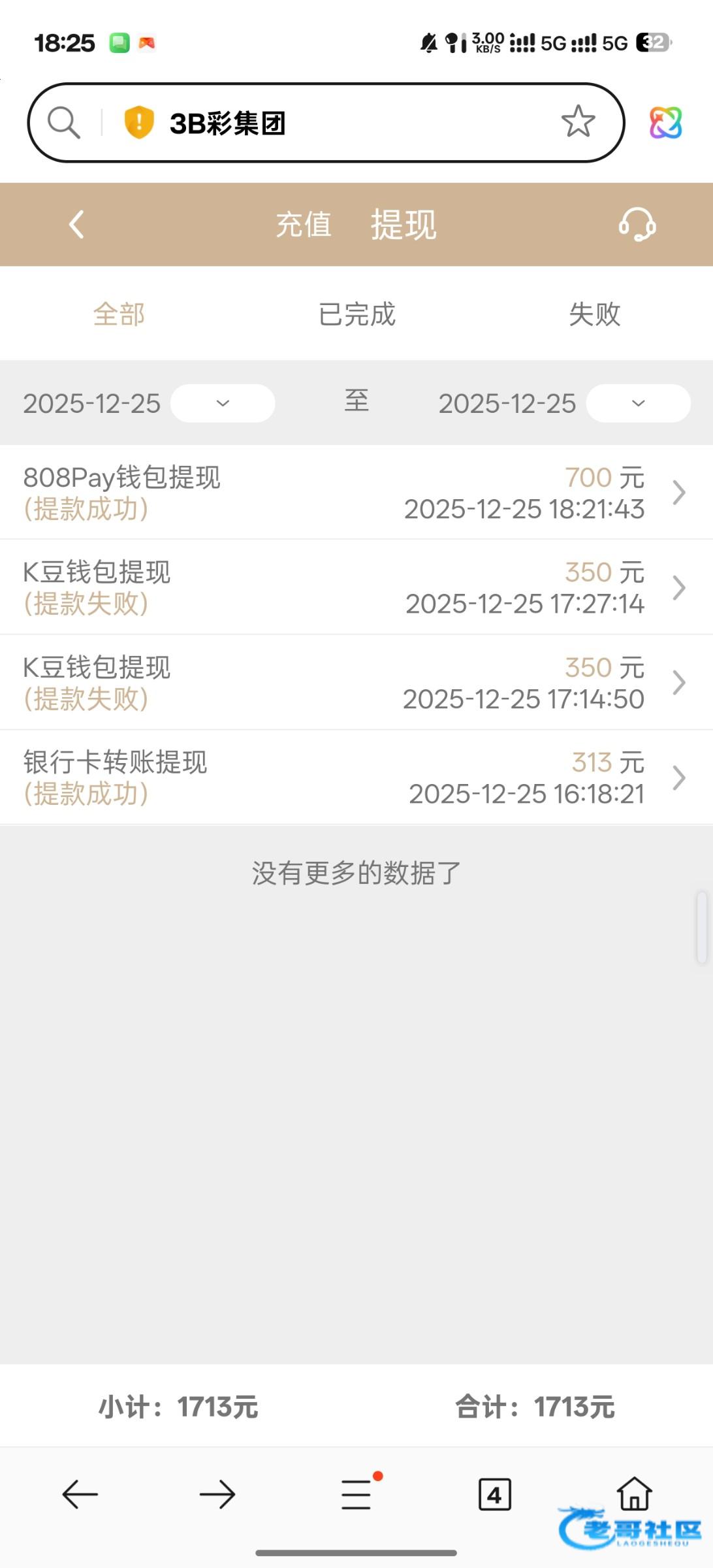
Task: Switch to the 充值 tab
Action: (x=303, y=225)
